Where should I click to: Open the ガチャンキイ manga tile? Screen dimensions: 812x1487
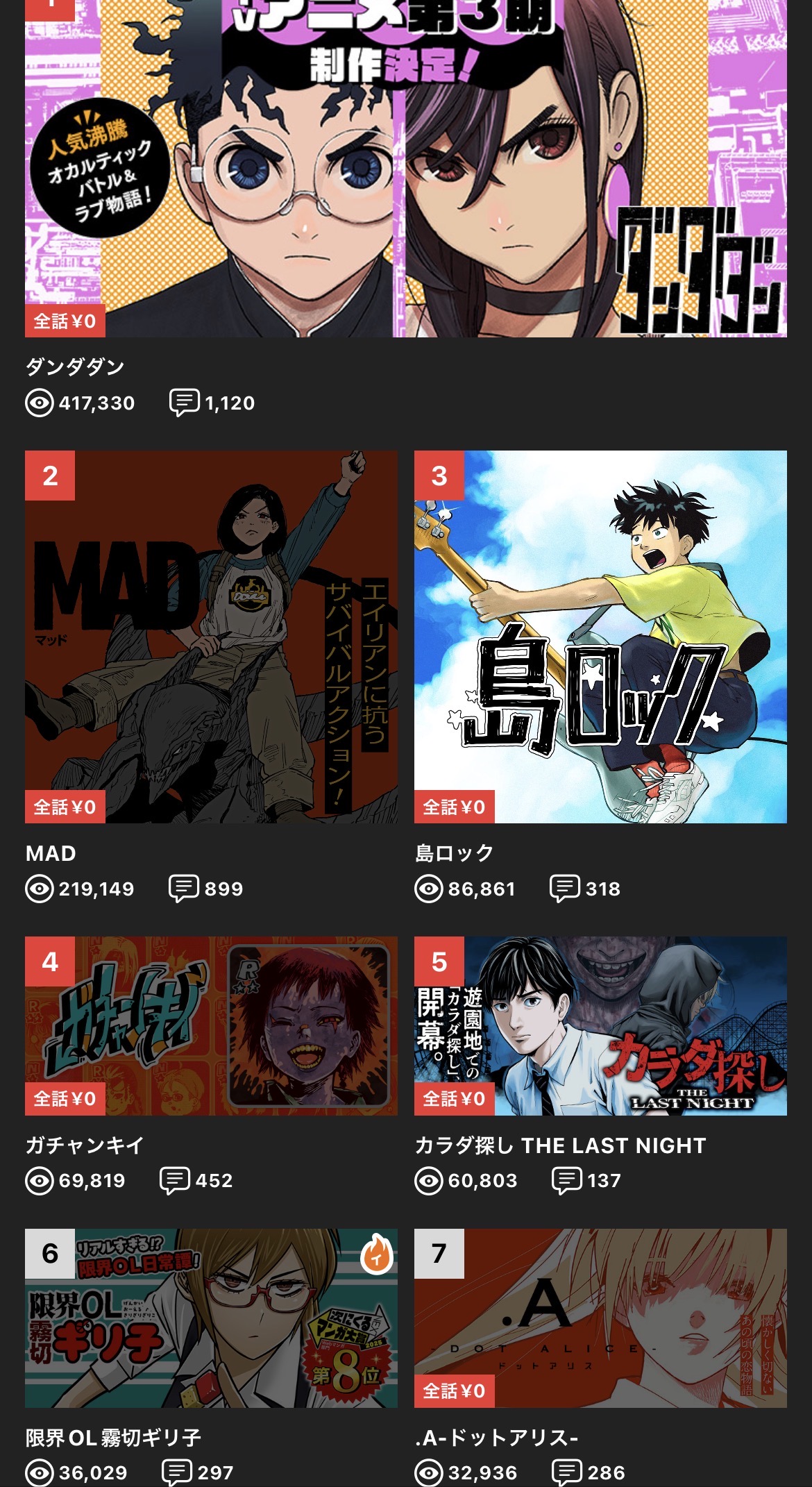coord(211,1025)
